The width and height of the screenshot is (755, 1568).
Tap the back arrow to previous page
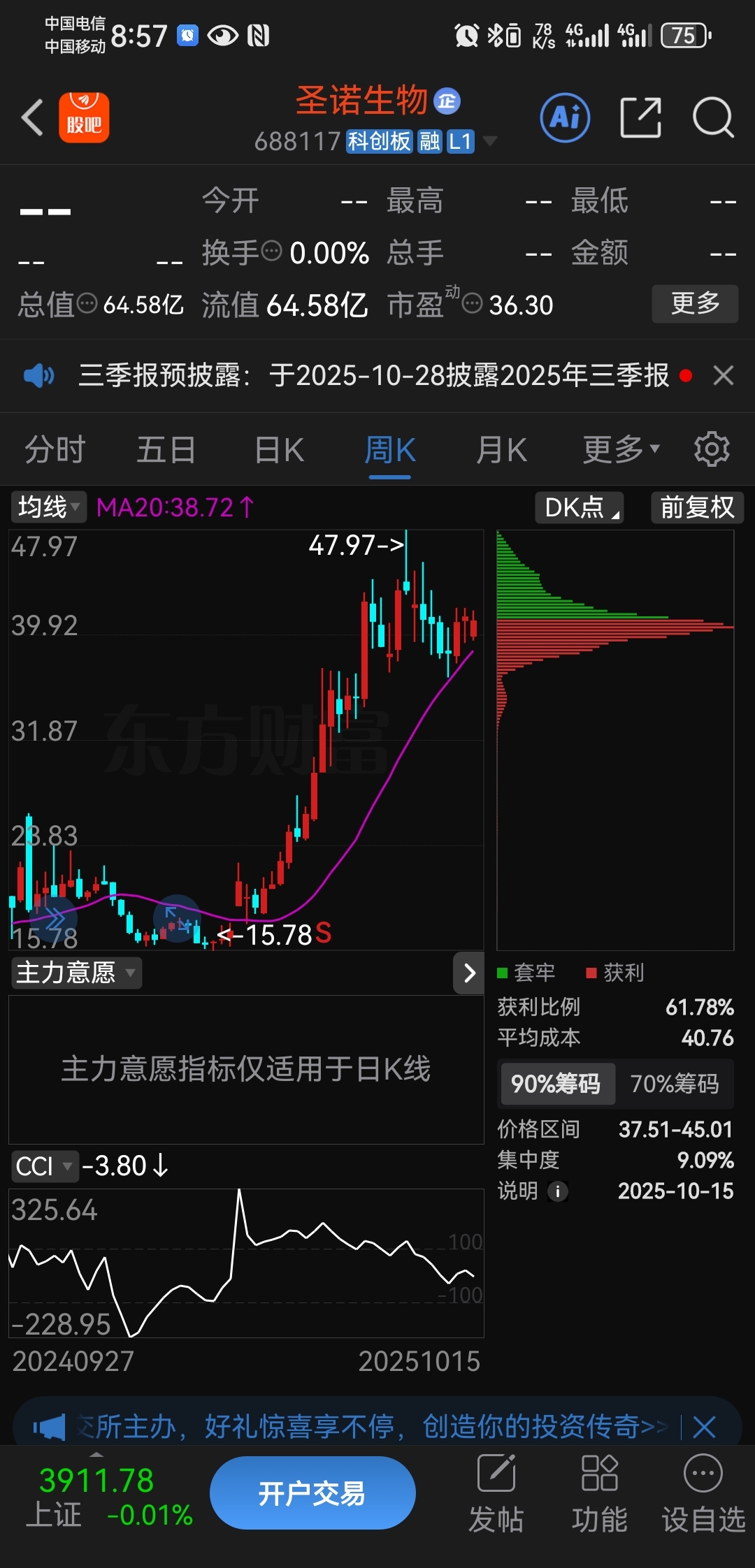coord(31,117)
